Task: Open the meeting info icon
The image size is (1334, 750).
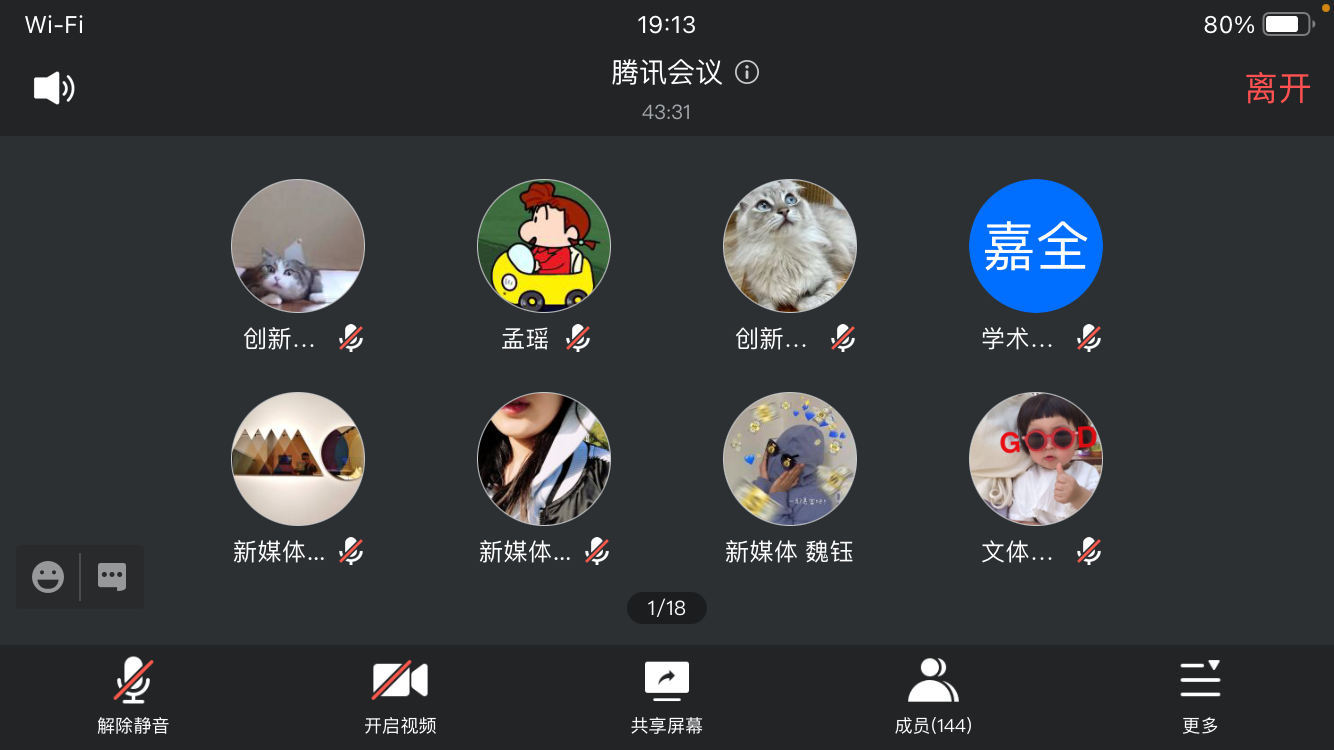Action: point(747,72)
